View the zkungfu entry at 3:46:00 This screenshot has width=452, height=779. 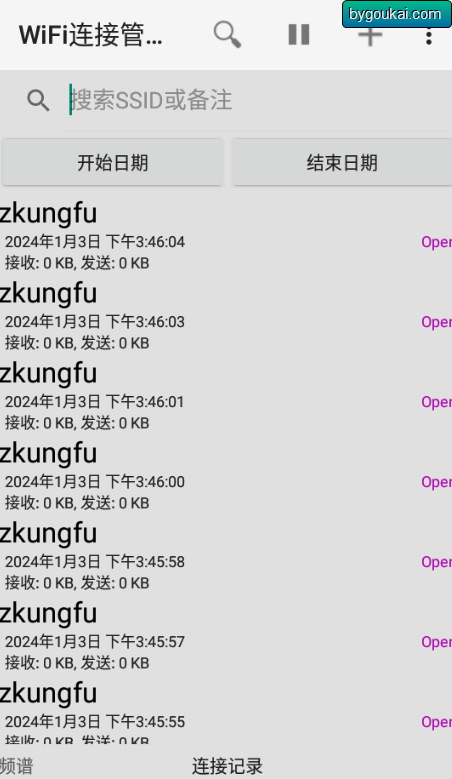point(226,476)
